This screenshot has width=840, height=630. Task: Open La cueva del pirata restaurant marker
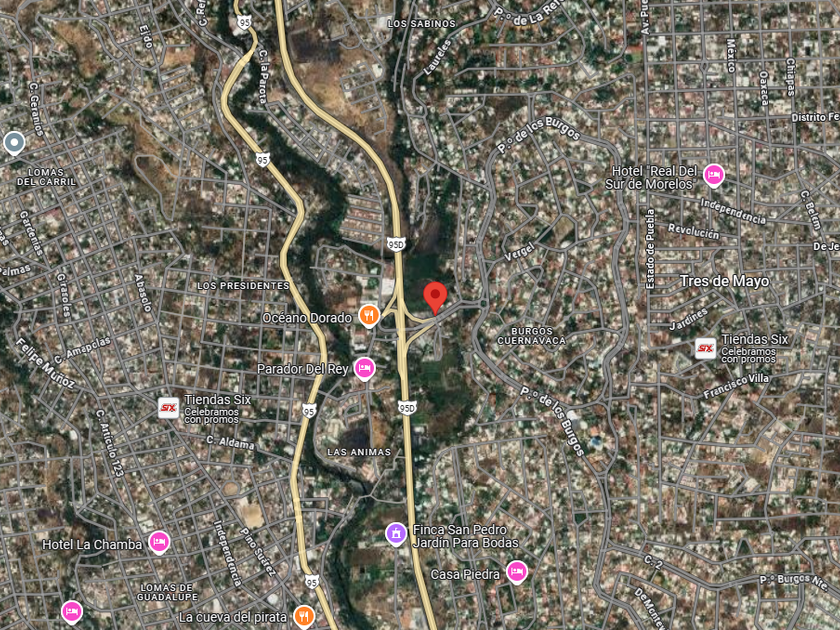[x=304, y=616]
